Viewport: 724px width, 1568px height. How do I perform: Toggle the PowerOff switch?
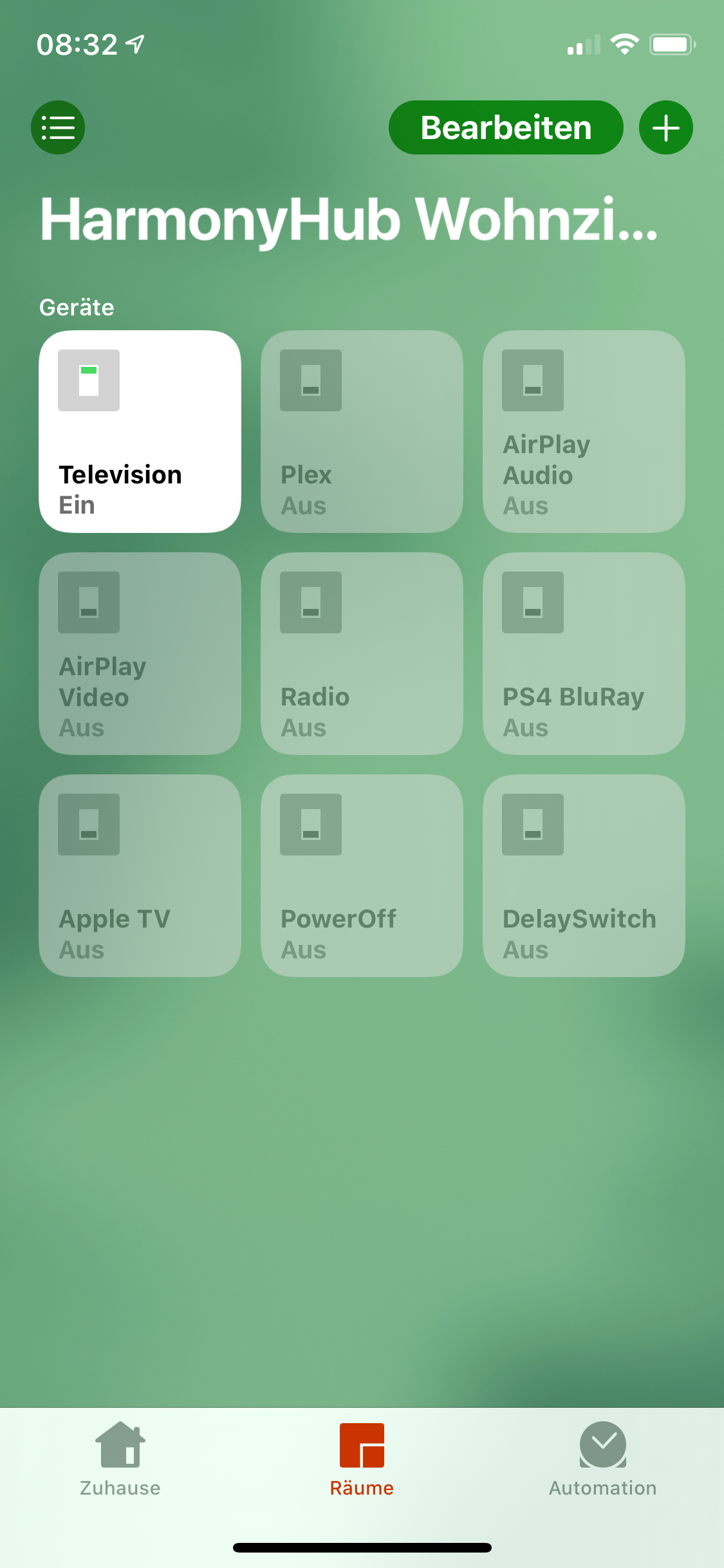[x=362, y=875]
